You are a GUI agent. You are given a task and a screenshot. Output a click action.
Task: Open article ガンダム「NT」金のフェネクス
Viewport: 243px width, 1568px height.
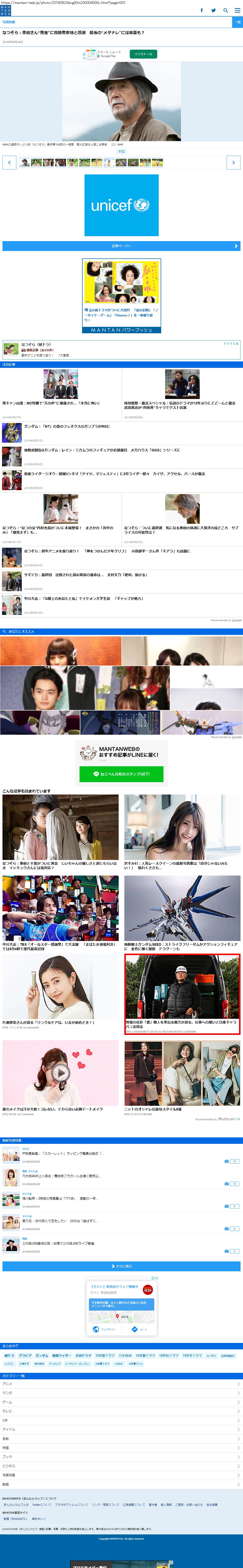pyautogui.click(x=67, y=427)
